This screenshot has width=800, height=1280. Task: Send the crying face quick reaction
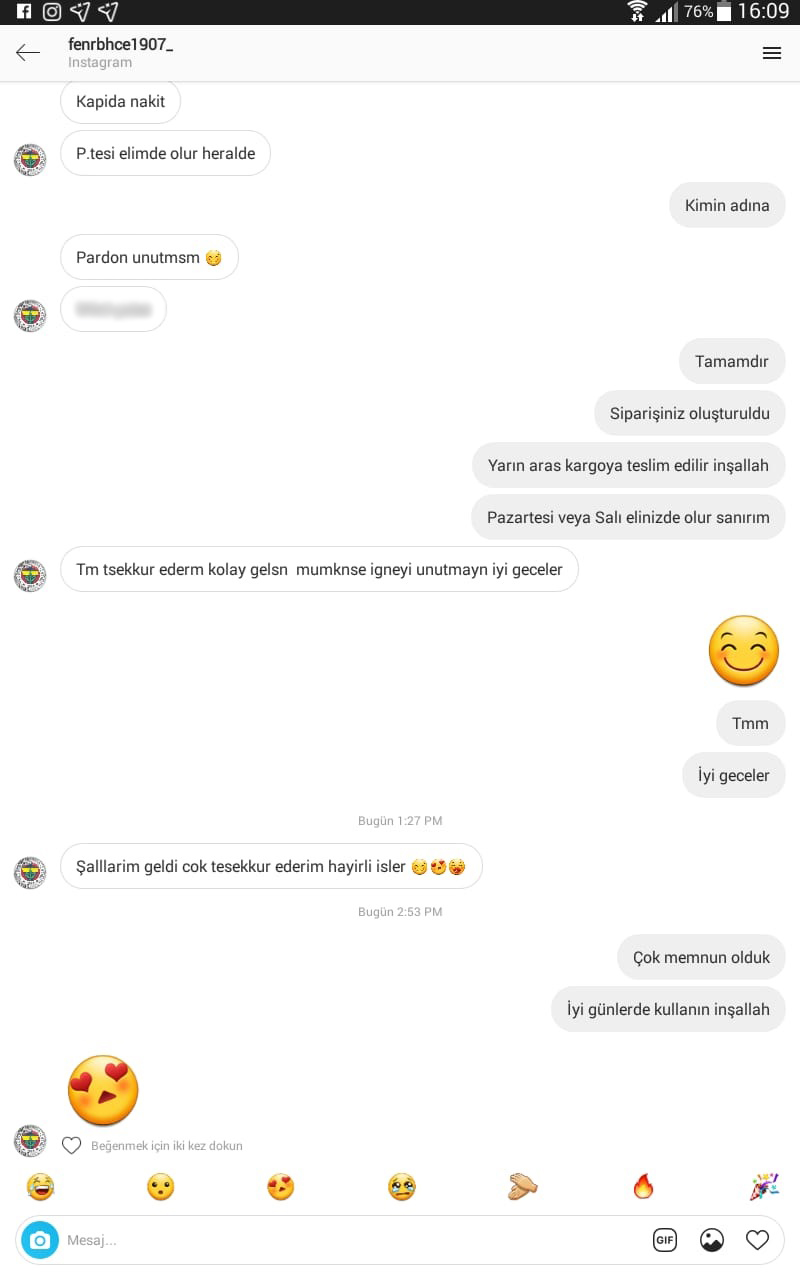(402, 1187)
